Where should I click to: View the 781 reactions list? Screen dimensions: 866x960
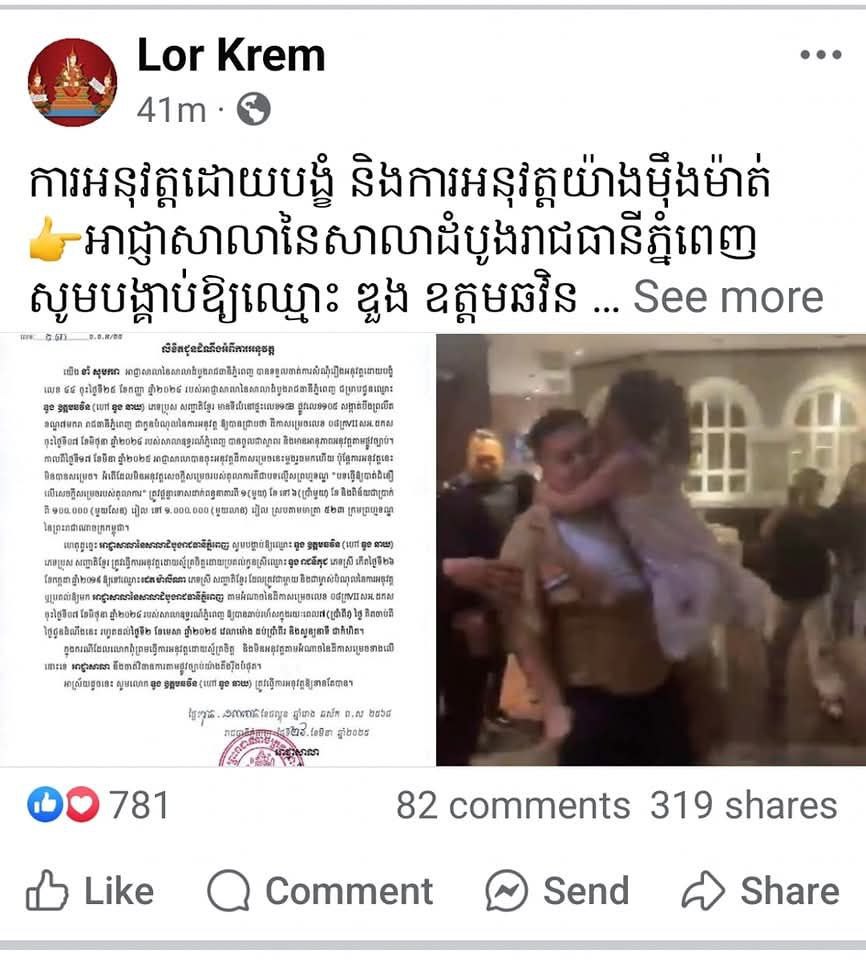pos(98,805)
